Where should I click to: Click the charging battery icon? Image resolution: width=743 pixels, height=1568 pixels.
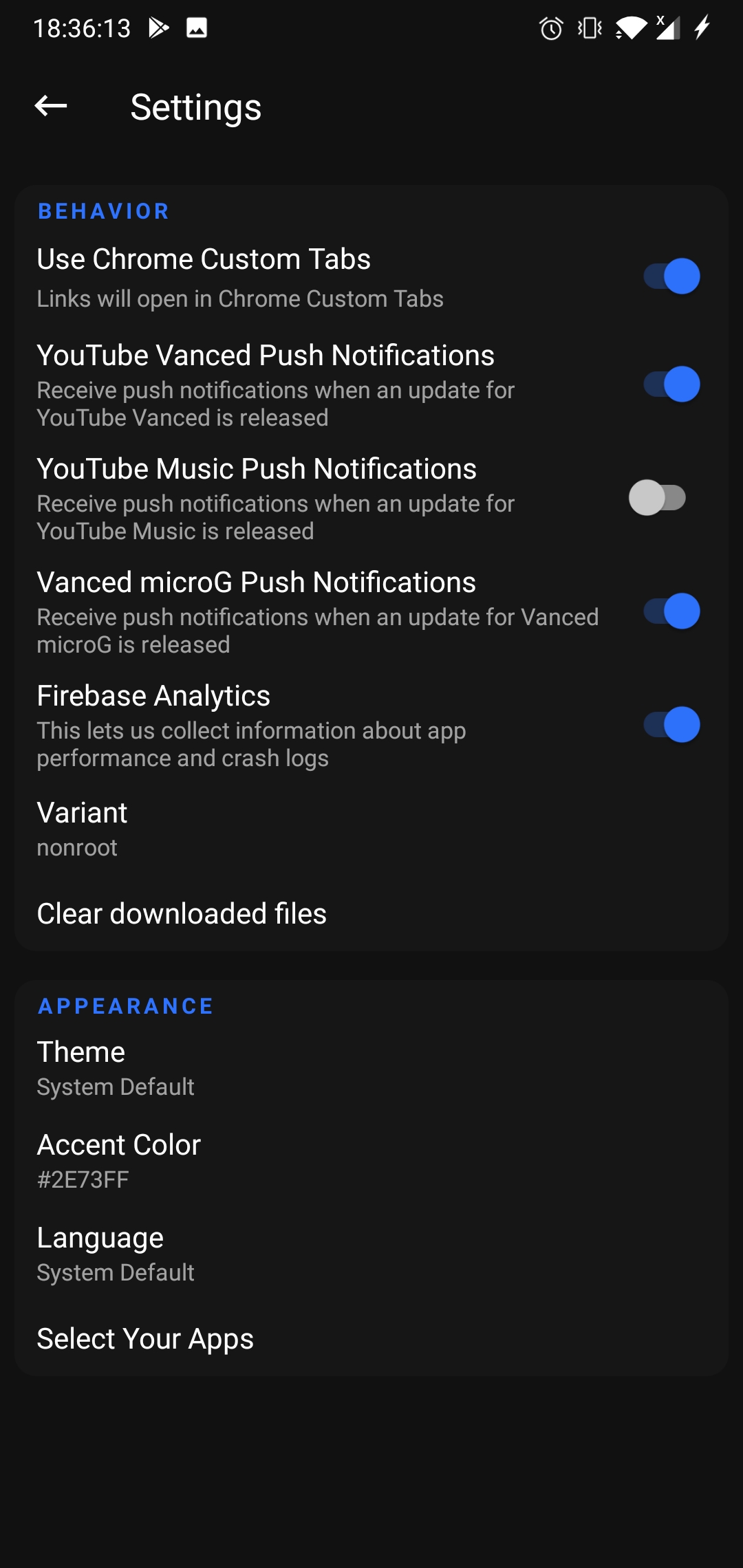pos(703,28)
